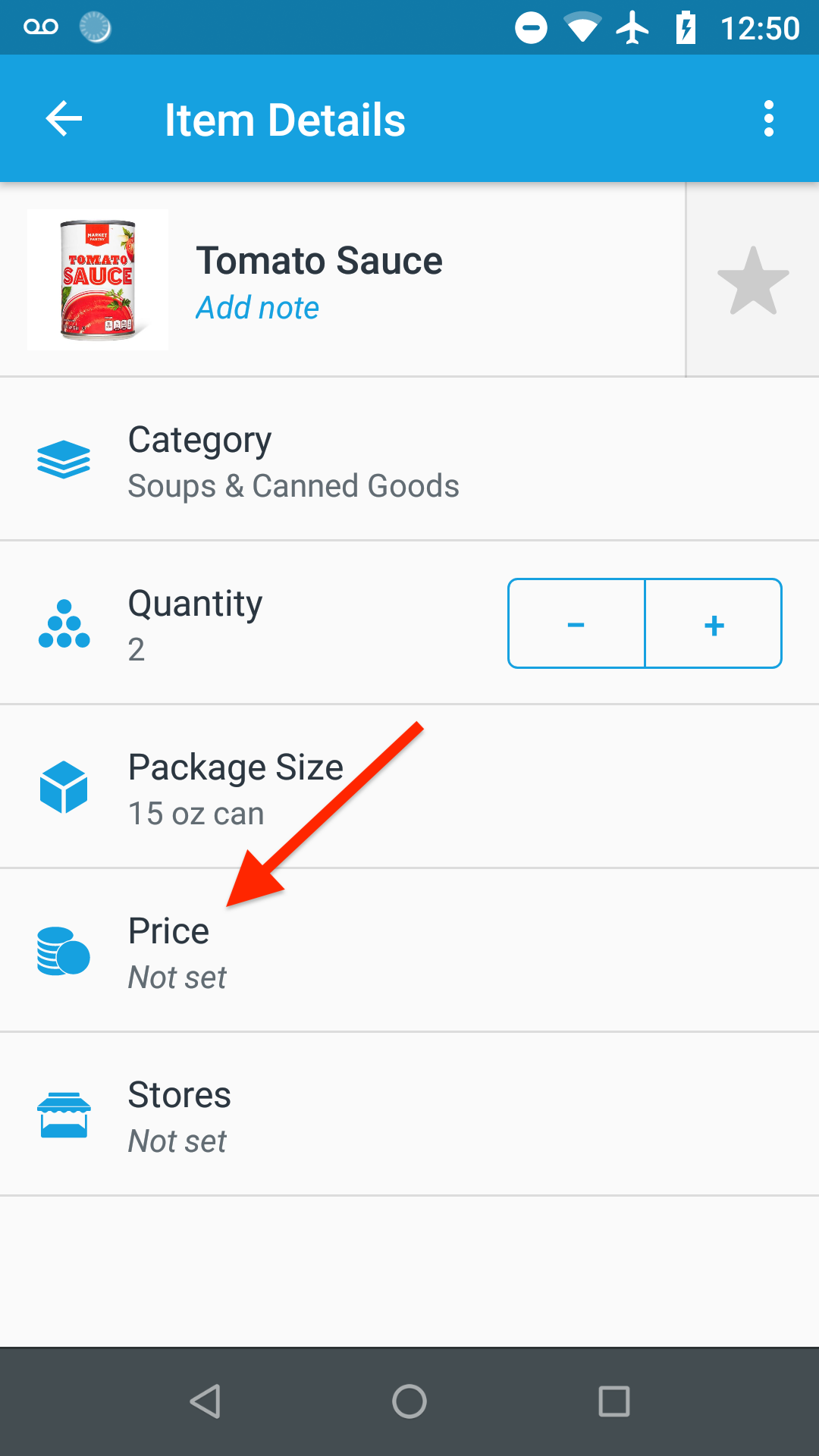This screenshot has height=1456, width=819.
Task: Choose Stores for this item
Action: 409,1116
